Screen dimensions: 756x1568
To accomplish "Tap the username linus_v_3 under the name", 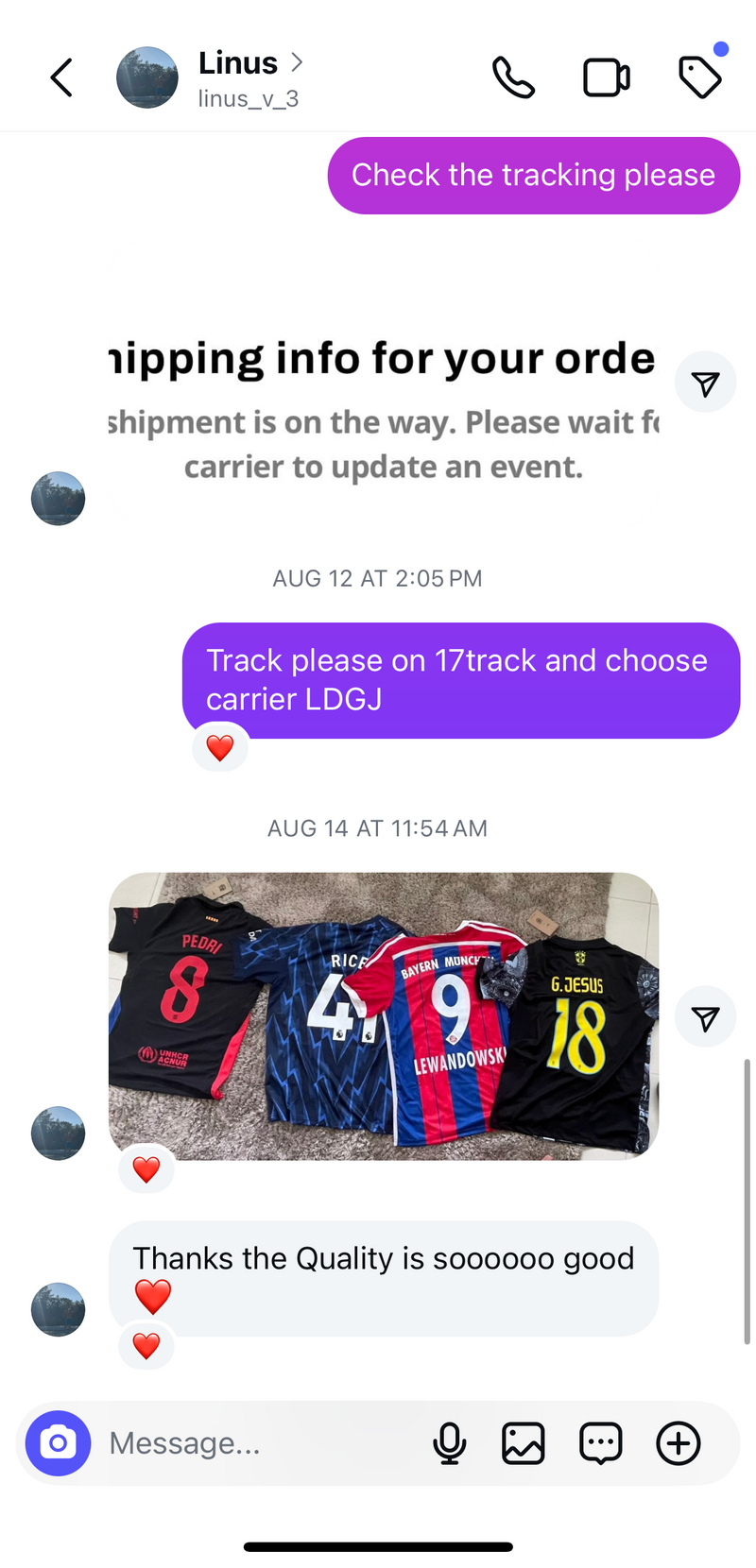I will [248, 97].
